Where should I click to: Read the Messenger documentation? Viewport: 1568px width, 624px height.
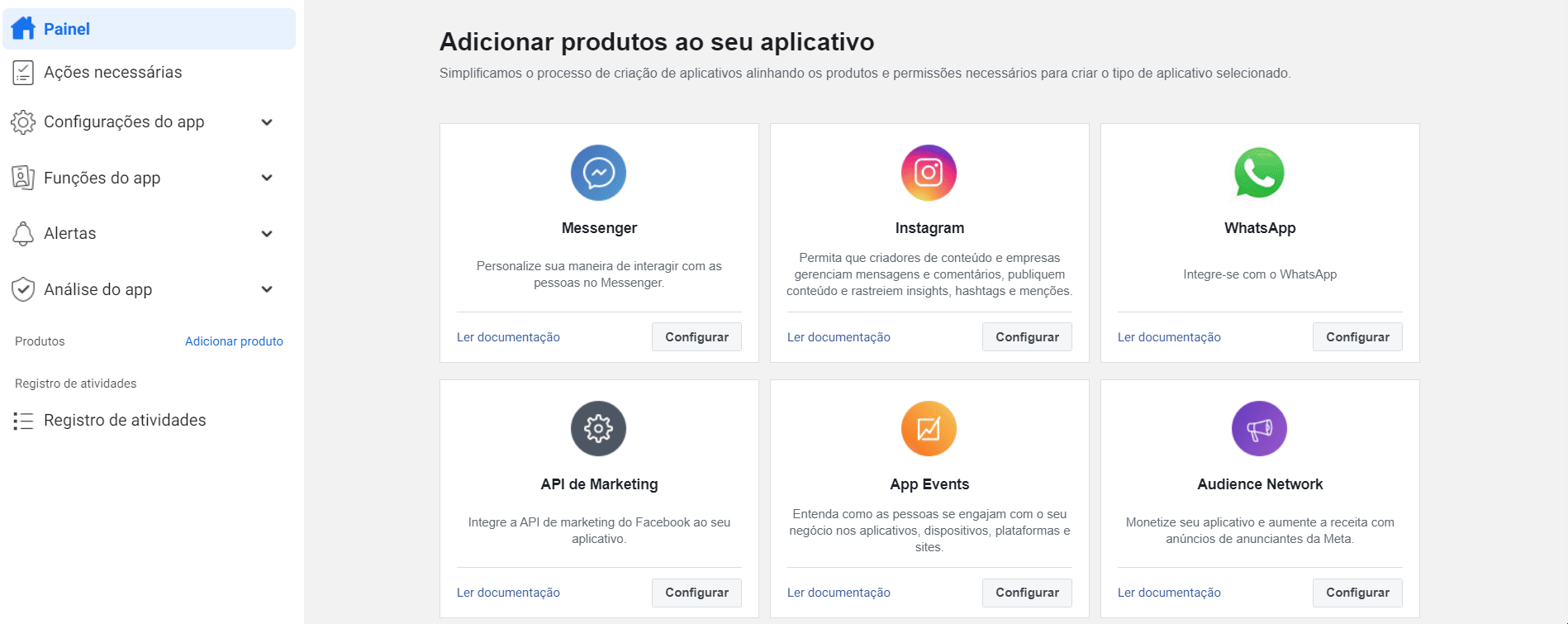[x=508, y=337]
